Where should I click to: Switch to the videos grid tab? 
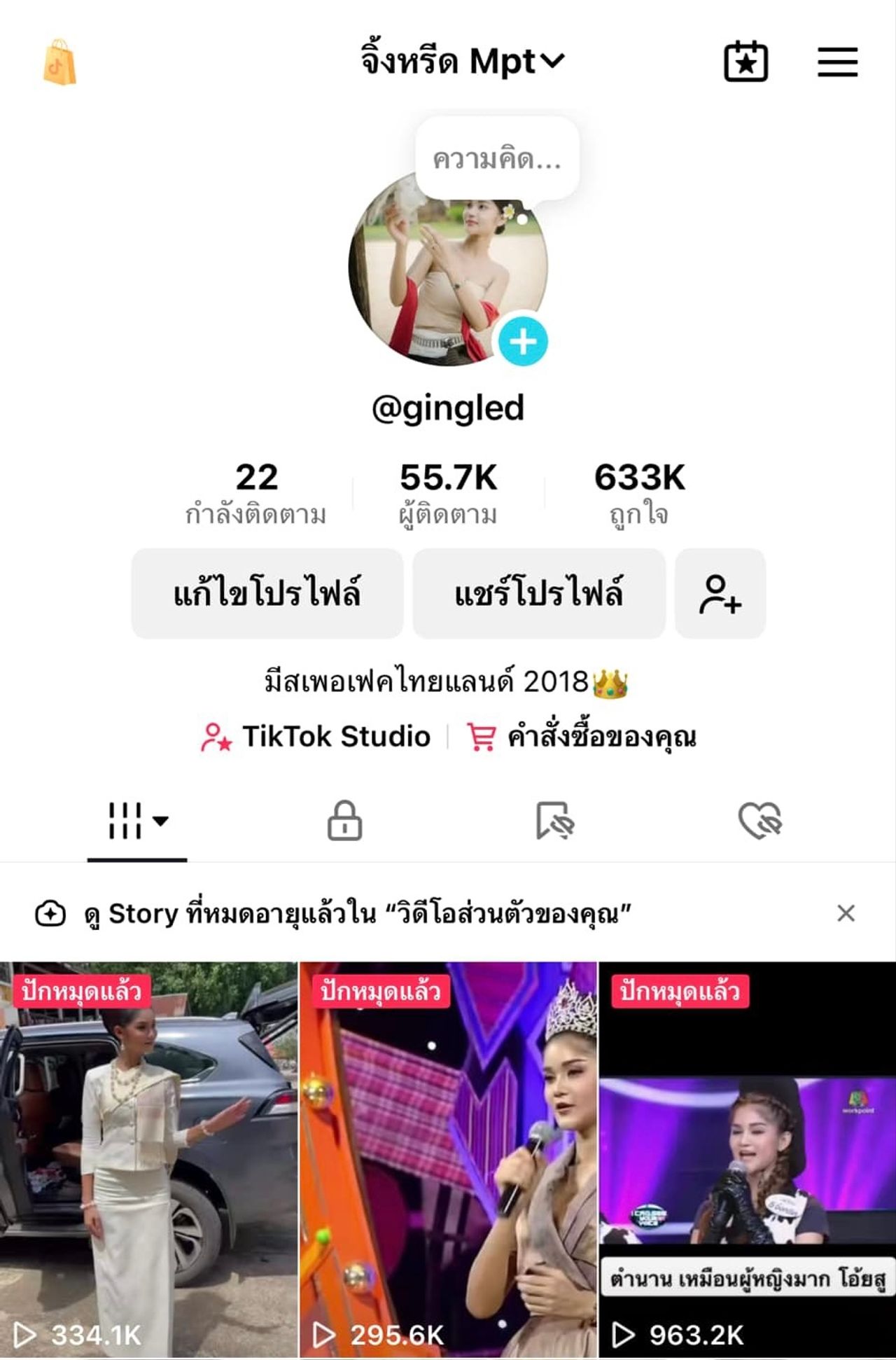137,821
